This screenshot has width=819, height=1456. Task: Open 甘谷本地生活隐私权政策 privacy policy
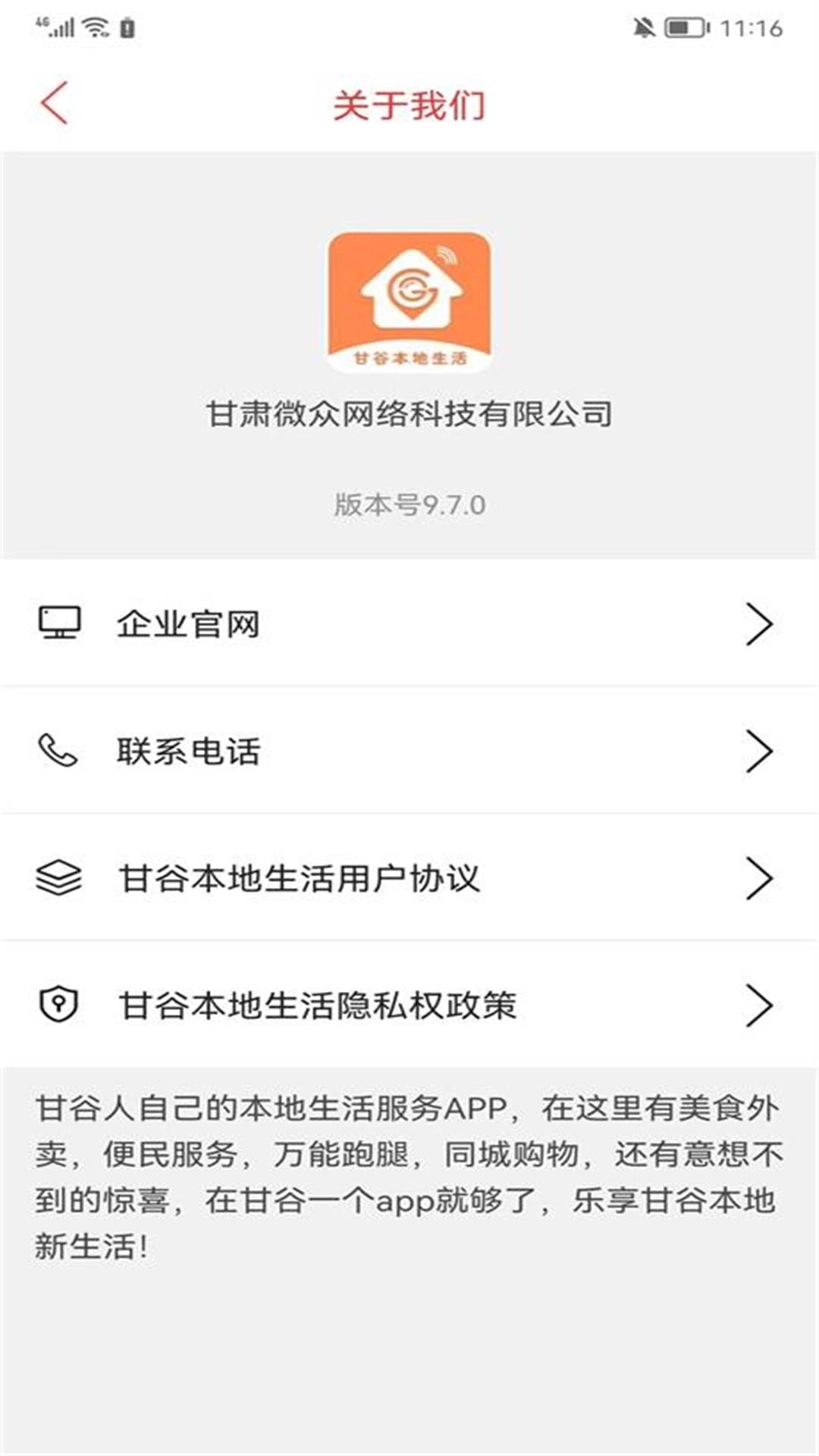tap(409, 1005)
